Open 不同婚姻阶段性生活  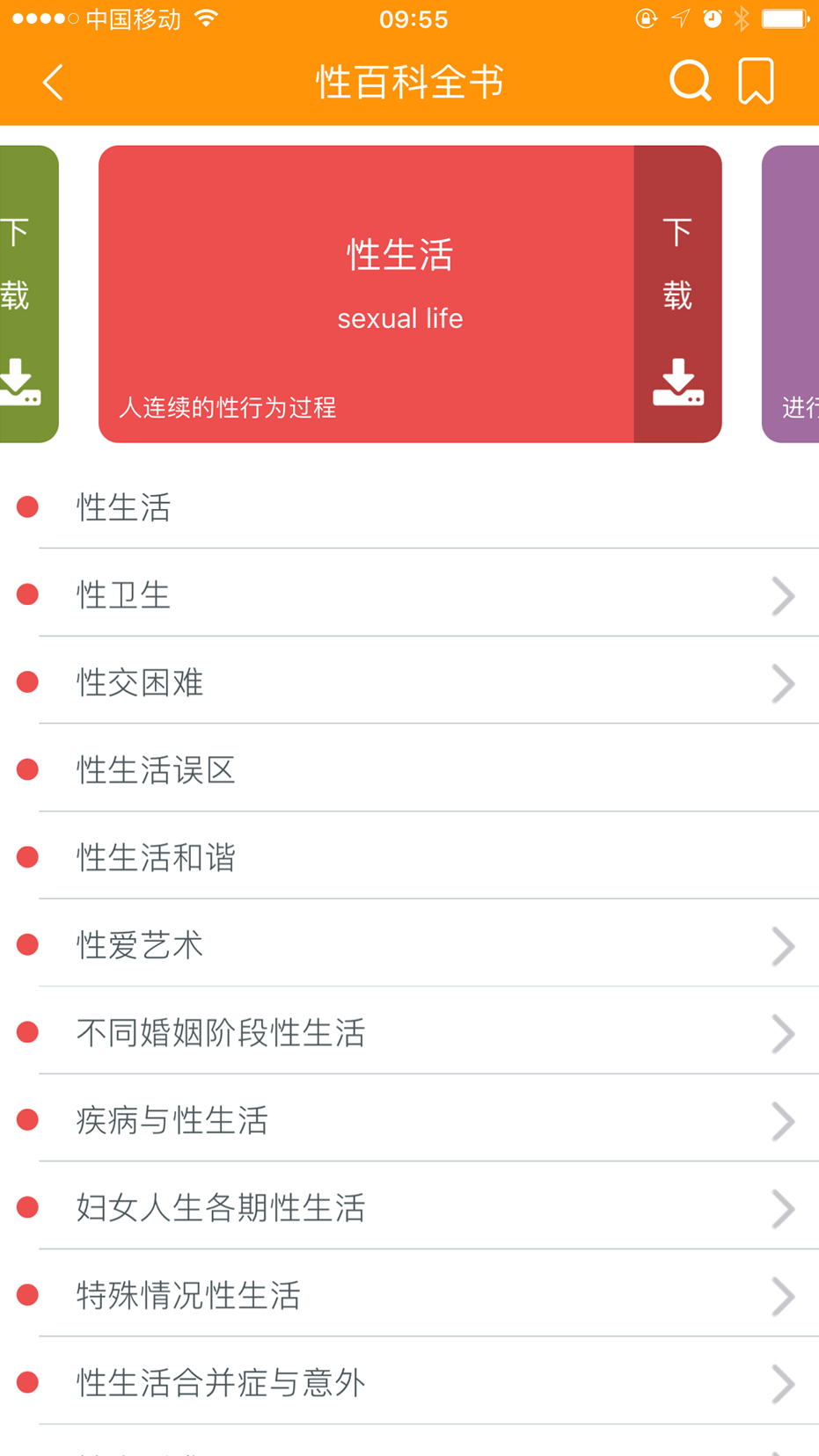click(x=409, y=1033)
